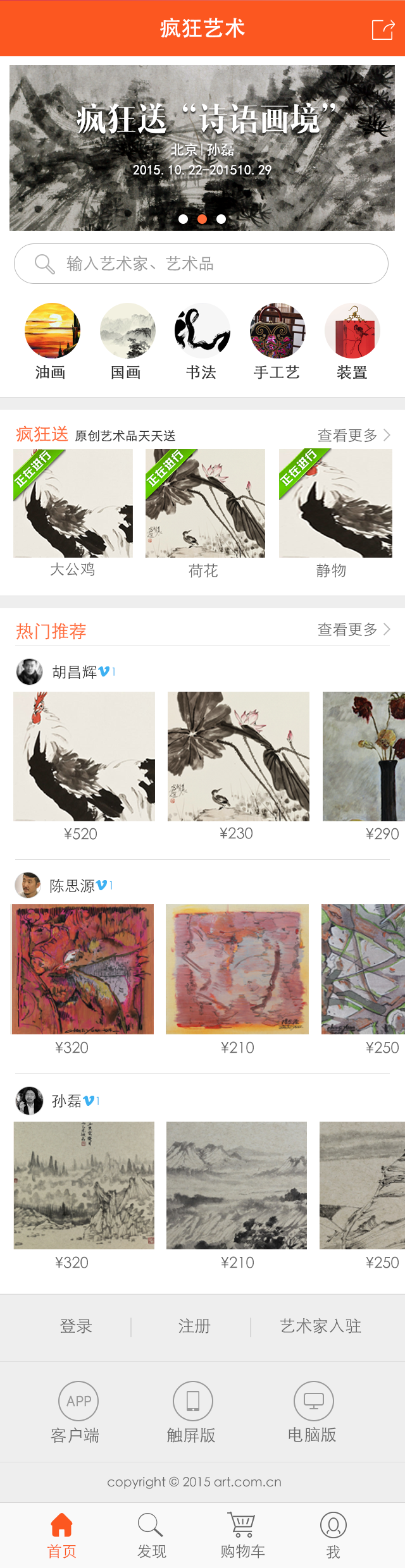Open the 疯狂送 诗语画境 banner
The image size is (405, 1568).
tap(202, 147)
